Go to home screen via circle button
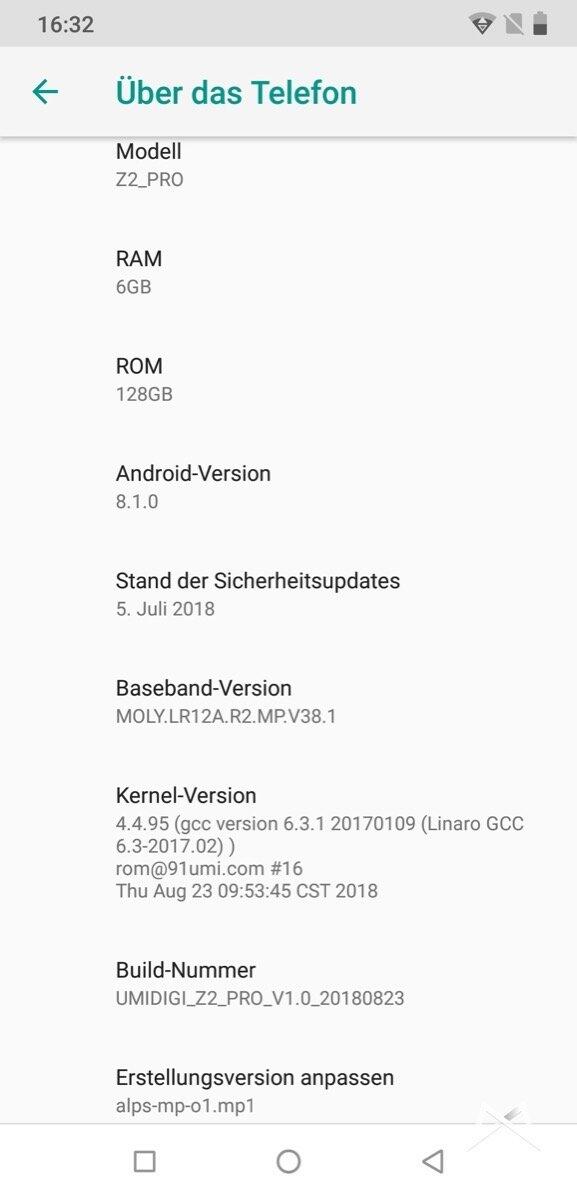The height and width of the screenshot is (1200, 577). point(288,1161)
